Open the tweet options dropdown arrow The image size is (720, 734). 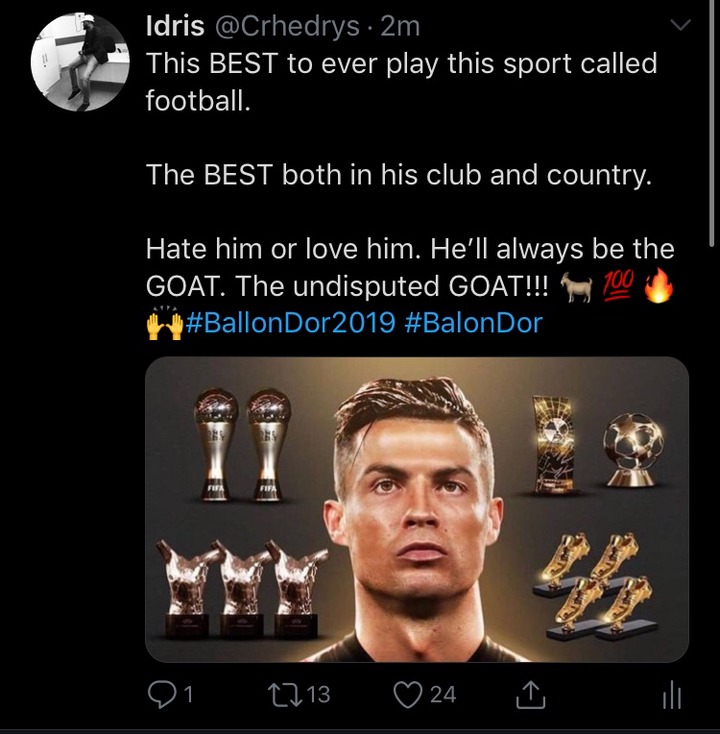680,27
